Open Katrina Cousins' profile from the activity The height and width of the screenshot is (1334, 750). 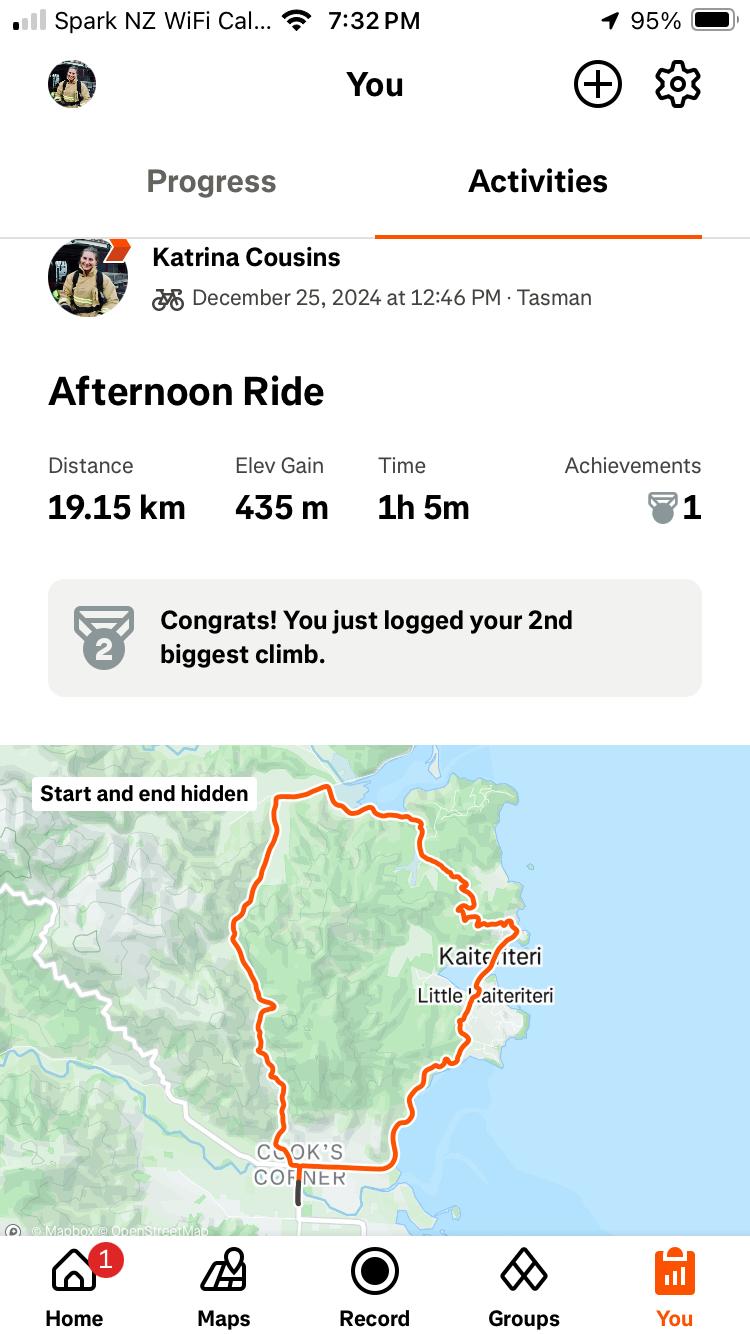(x=246, y=258)
